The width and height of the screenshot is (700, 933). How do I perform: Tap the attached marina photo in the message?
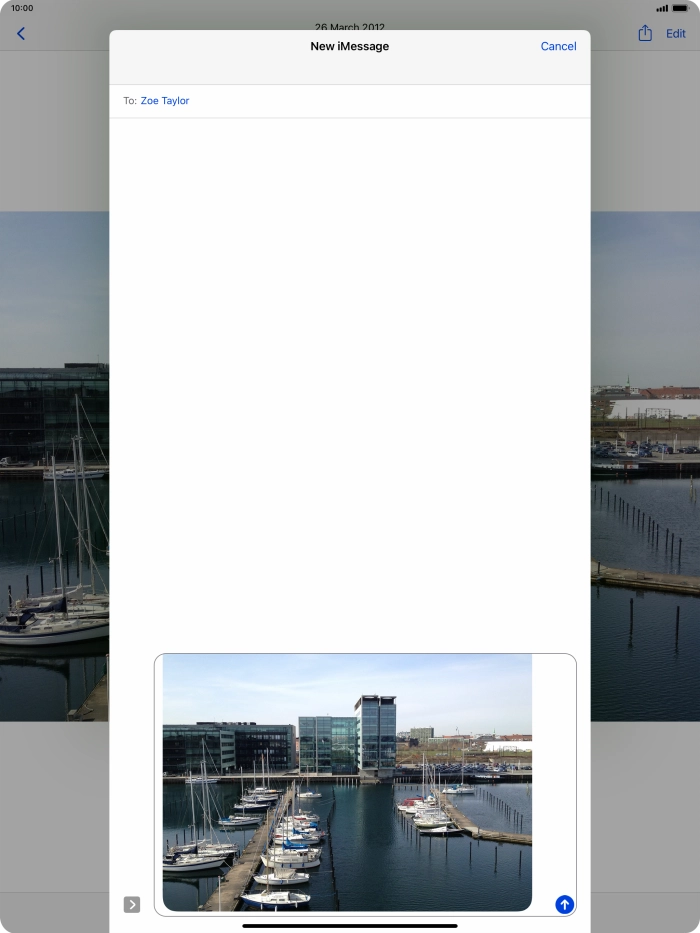click(347, 782)
